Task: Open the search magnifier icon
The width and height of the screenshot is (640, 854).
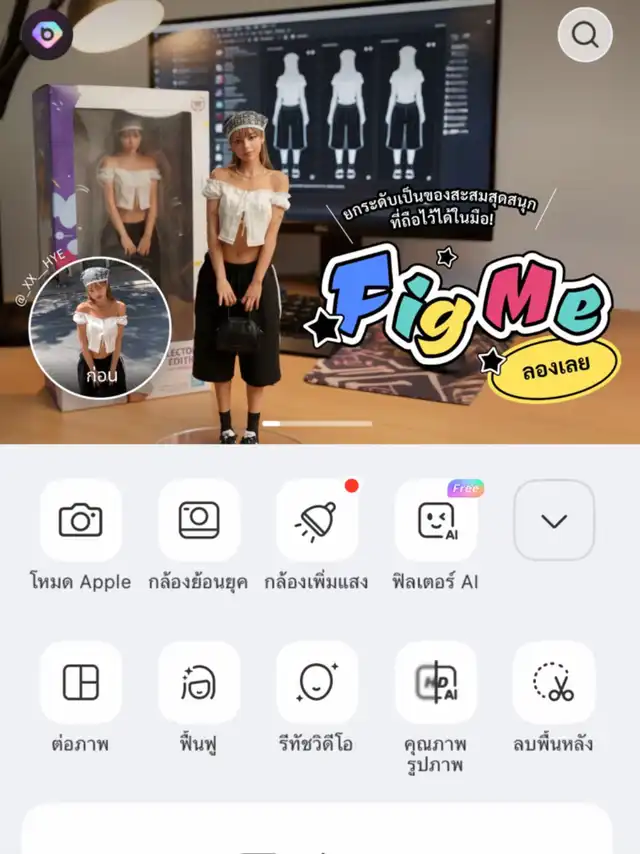Action: 585,35
